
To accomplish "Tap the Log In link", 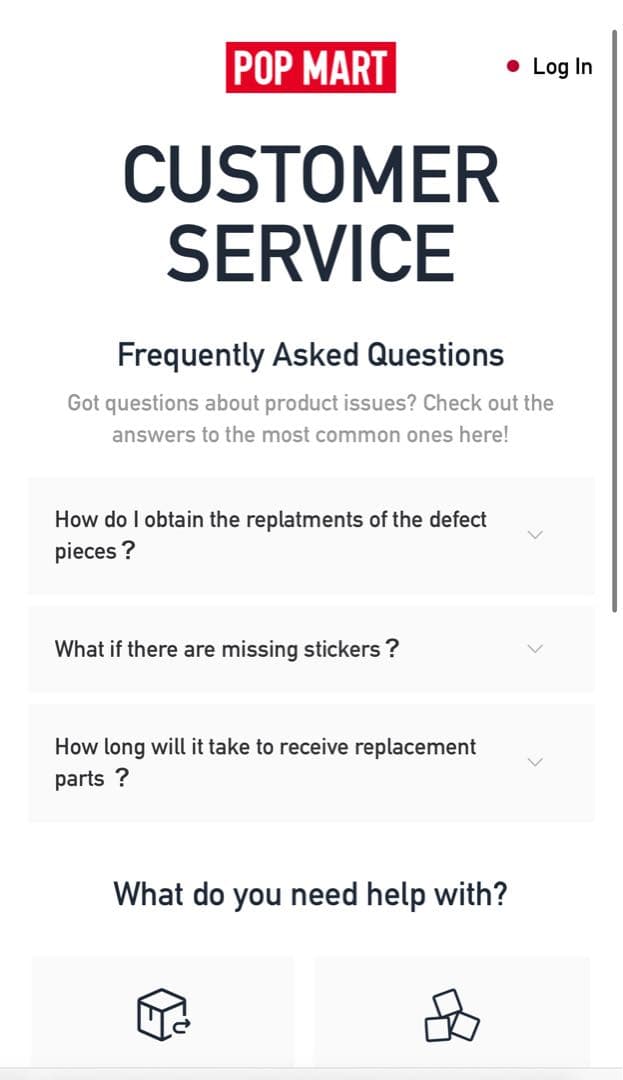I will (x=561, y=67).
